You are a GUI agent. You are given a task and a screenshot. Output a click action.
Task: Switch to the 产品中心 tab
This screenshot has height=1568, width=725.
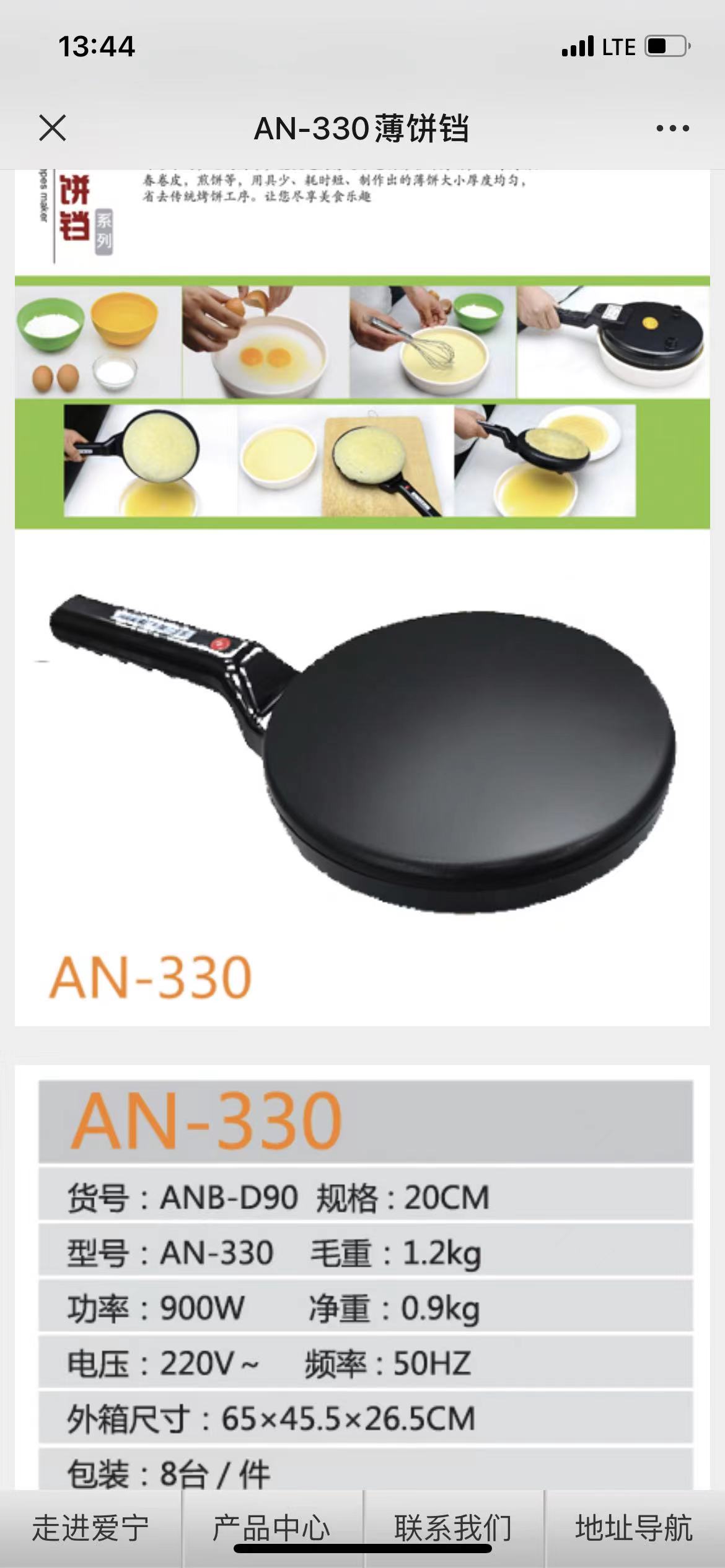(271, 1527)
